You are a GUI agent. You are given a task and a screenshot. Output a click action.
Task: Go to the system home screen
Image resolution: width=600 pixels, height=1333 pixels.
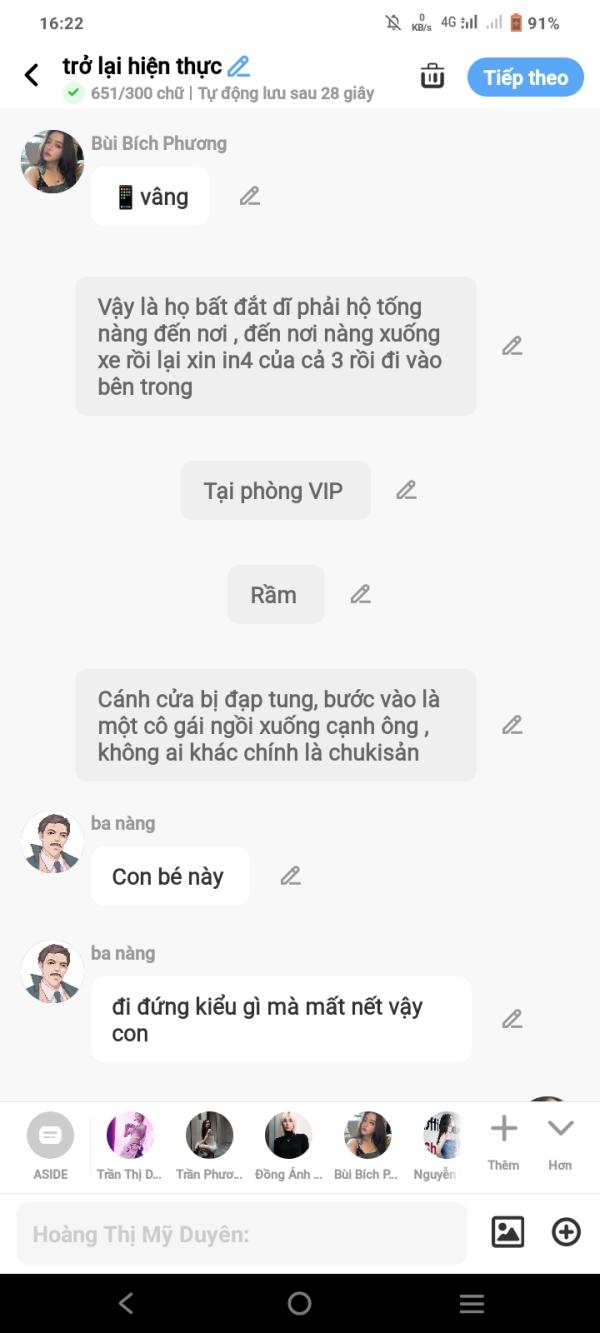(x=299, y=1303)
